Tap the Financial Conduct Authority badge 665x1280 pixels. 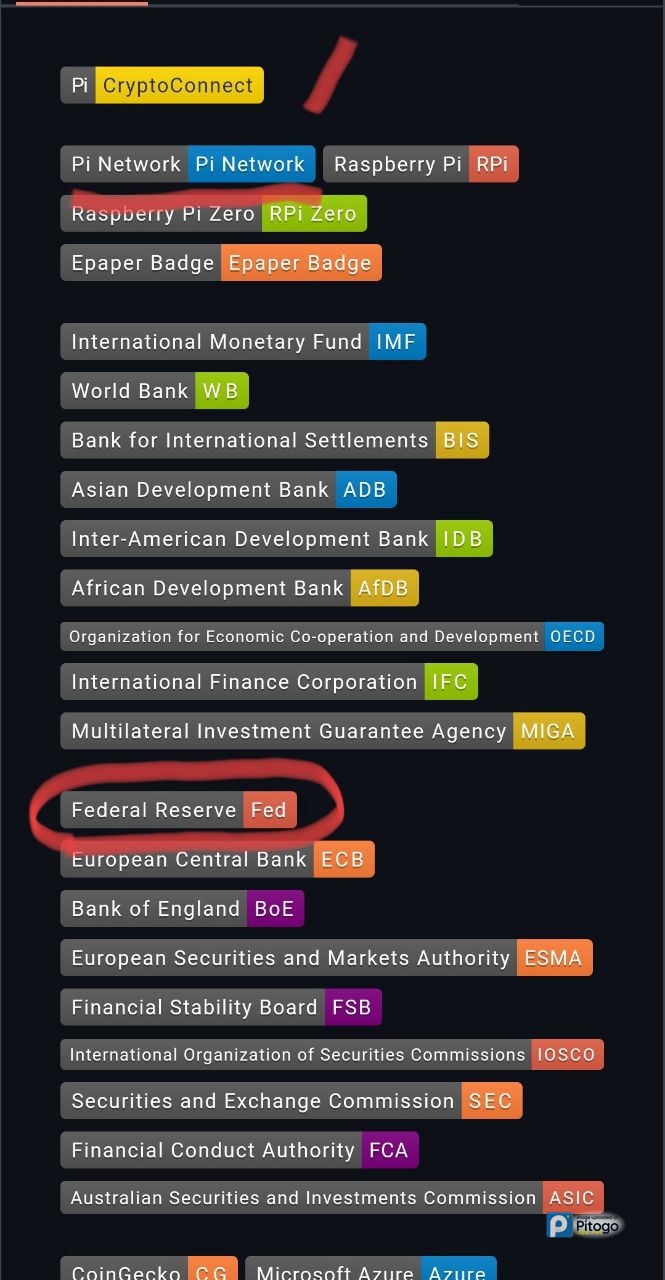click(239, 1150)
